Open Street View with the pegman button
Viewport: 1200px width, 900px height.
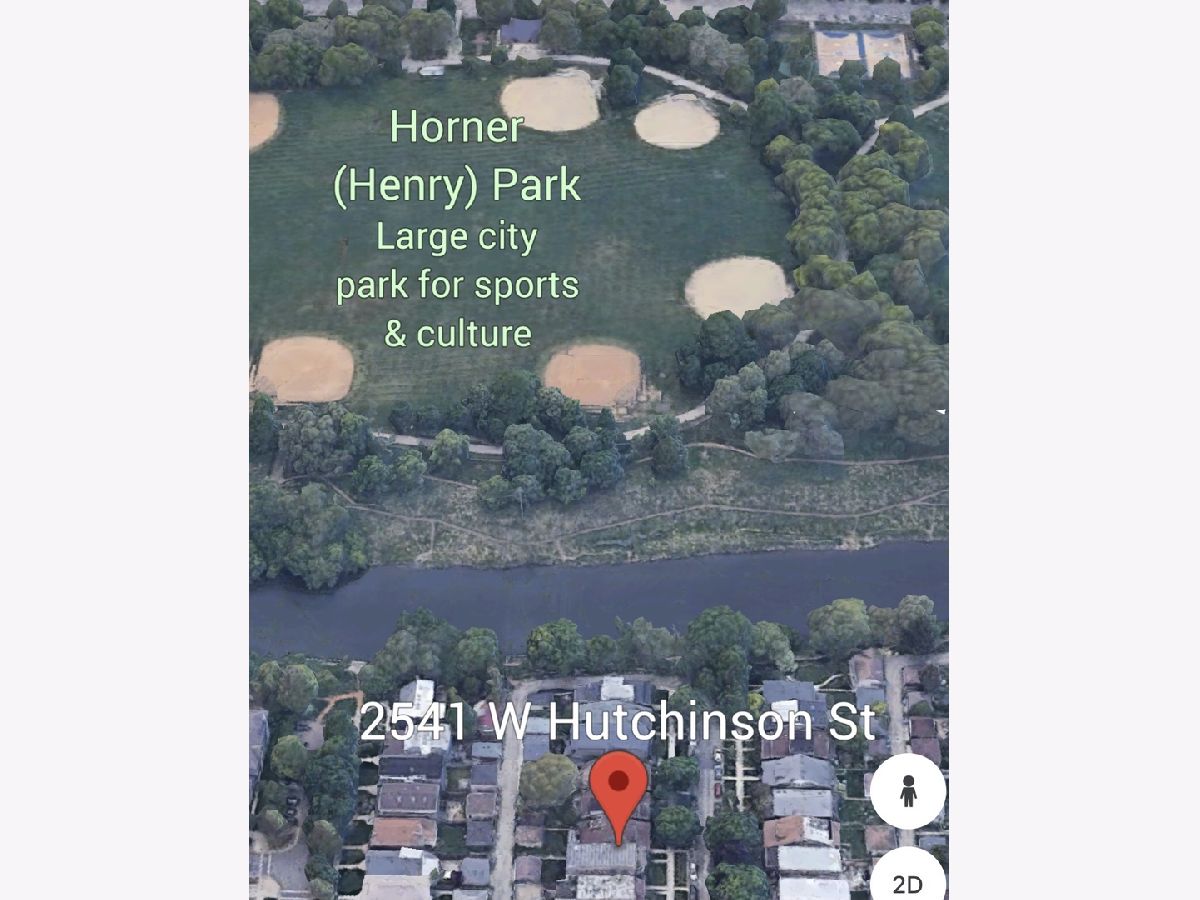point(907,792)
